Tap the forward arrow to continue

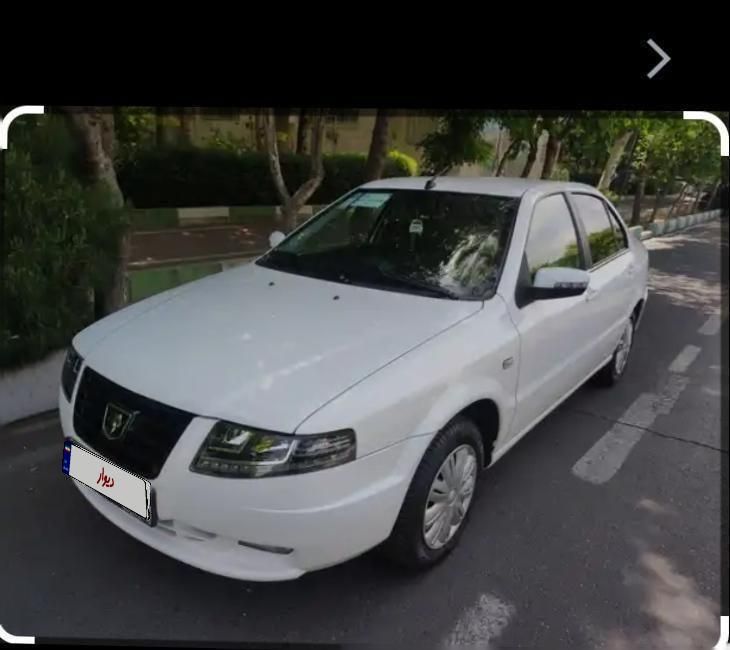click(x=657, y=59)
